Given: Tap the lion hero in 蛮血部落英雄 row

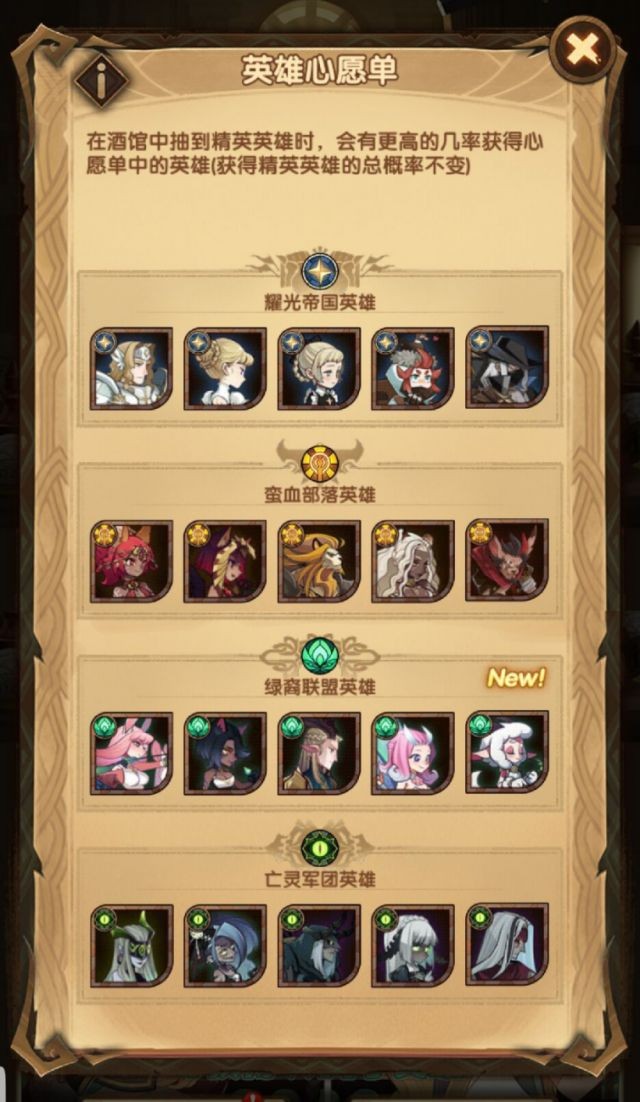Looking at the screenshot, I should 319,561.
